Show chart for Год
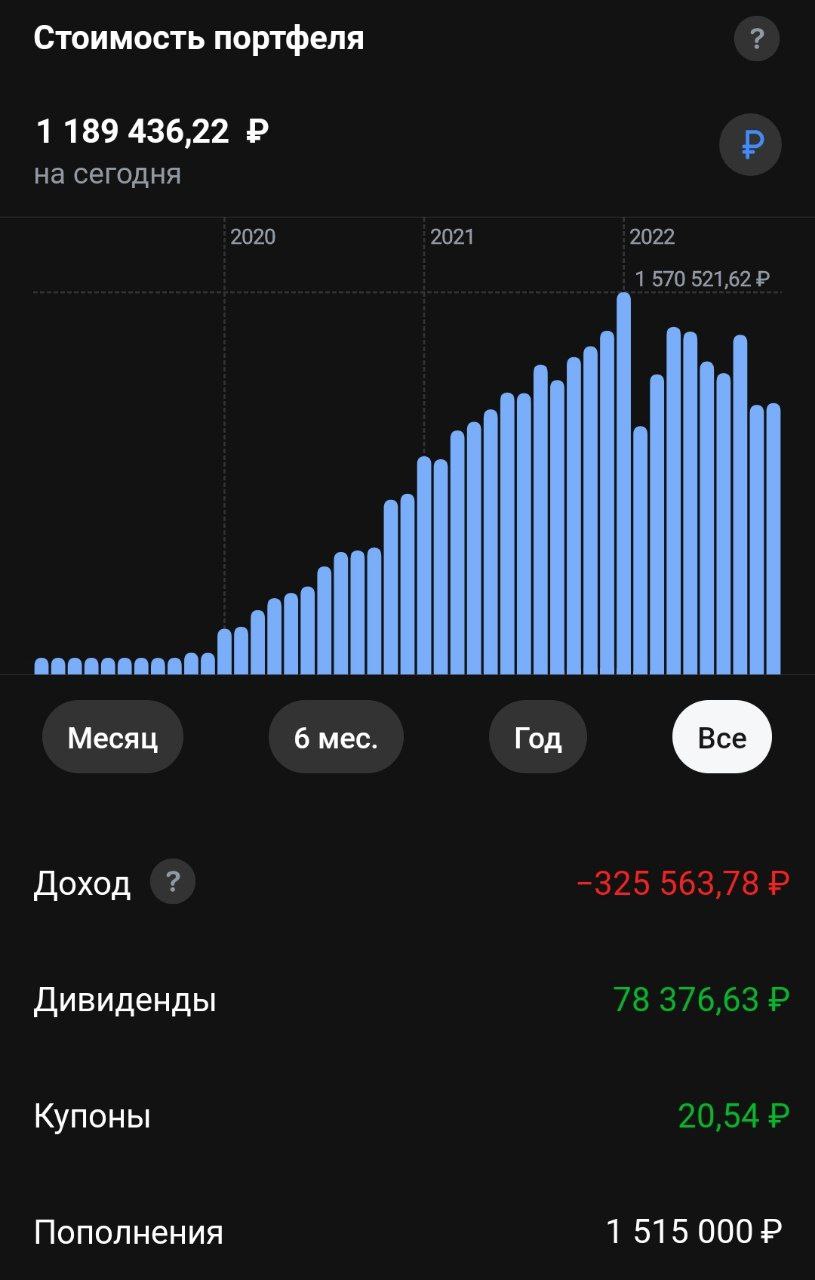Viewport: 815px width, 1280px height. coord(537,738)
